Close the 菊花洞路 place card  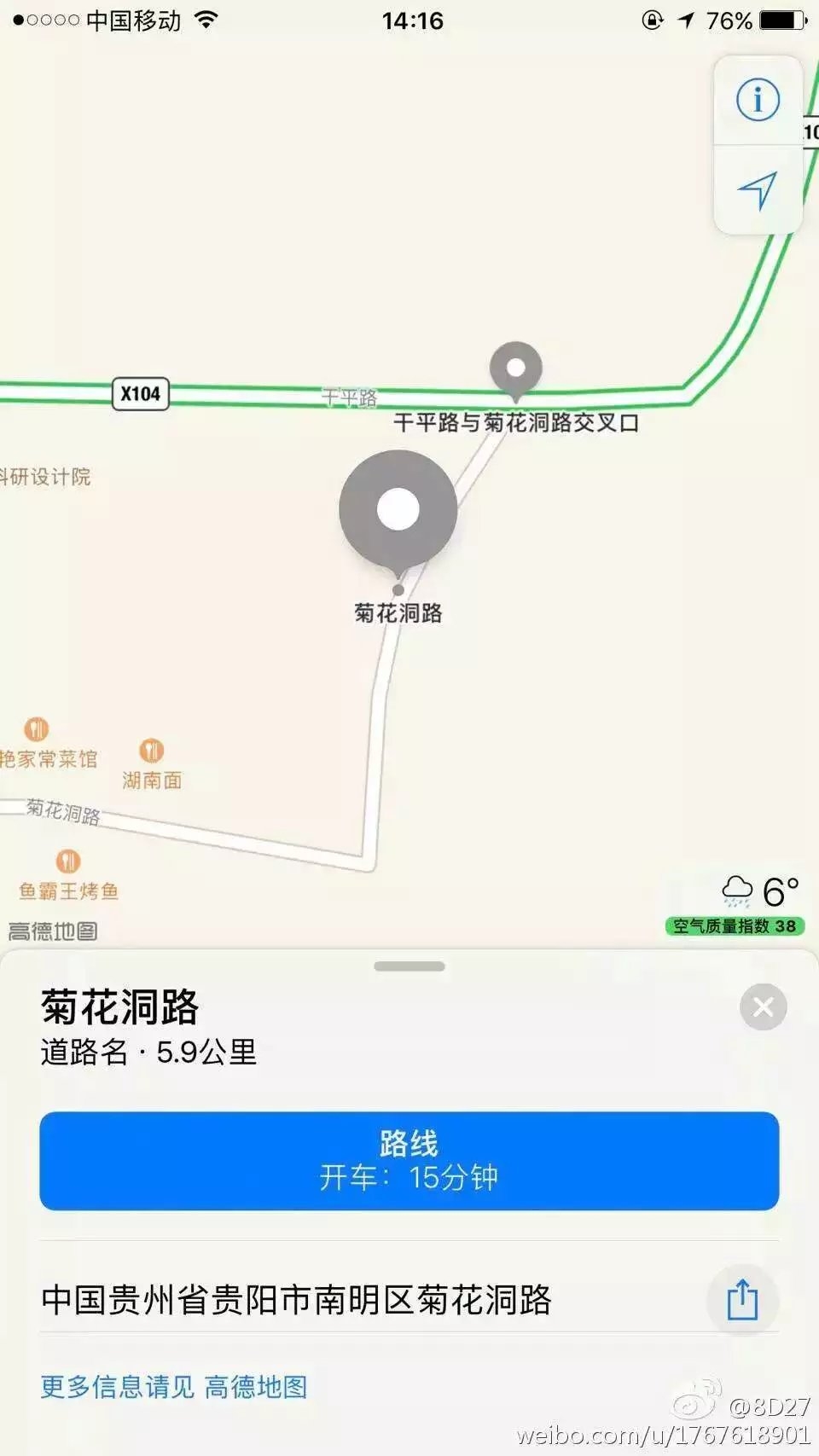(x=763, y=1006)
